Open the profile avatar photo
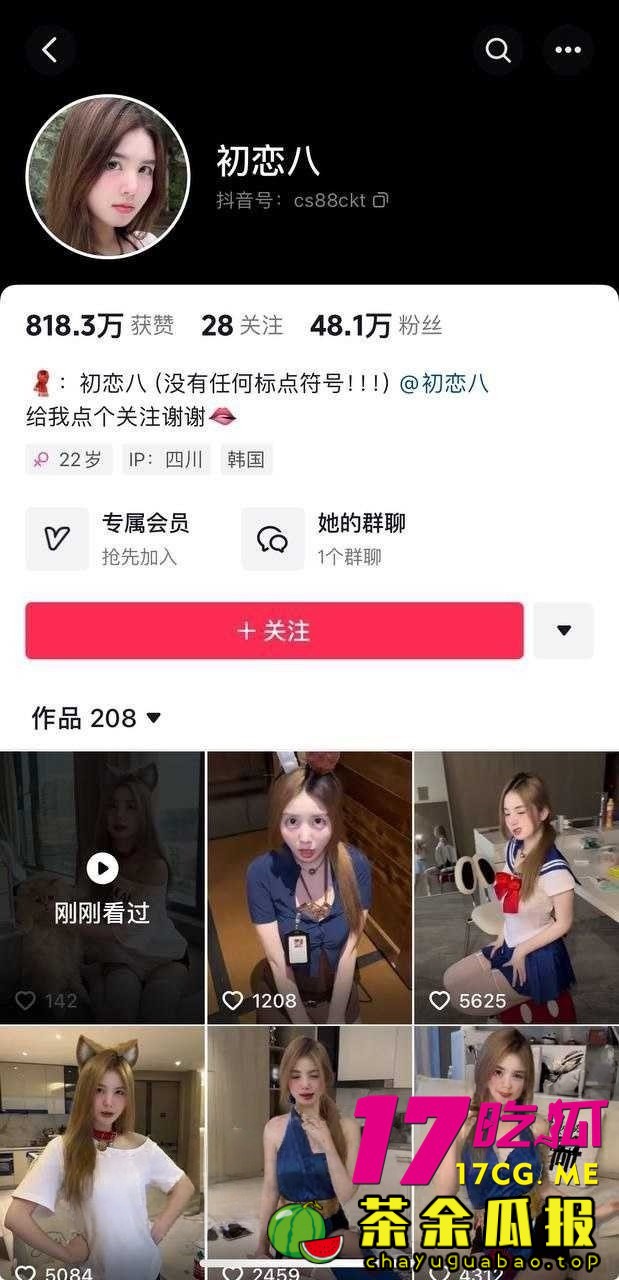The height and width of the screenshot is (1280, 619). 107,177
